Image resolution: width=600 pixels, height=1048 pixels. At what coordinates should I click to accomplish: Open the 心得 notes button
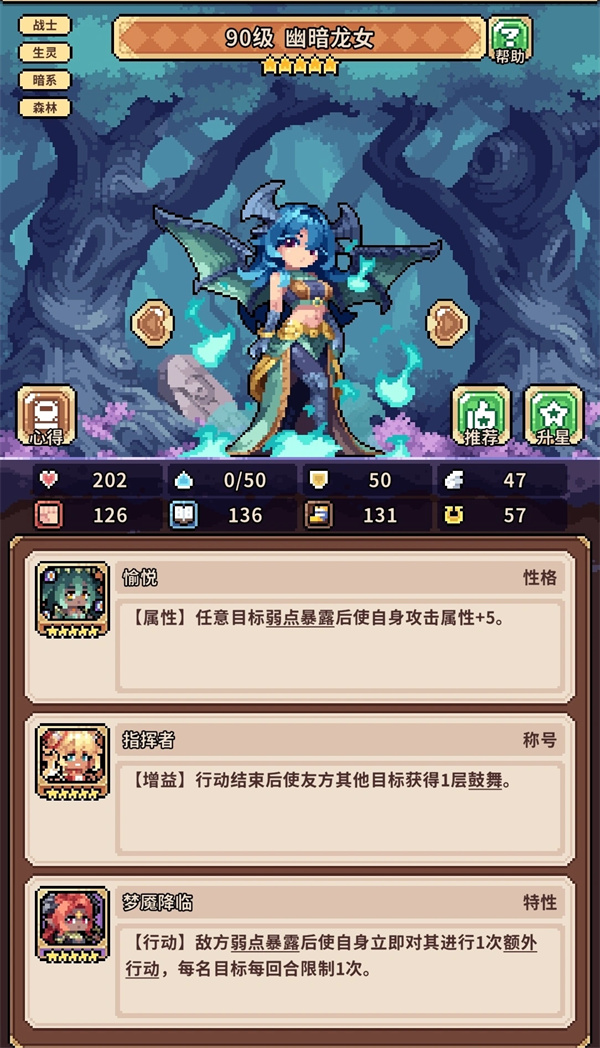coord(47,415)
